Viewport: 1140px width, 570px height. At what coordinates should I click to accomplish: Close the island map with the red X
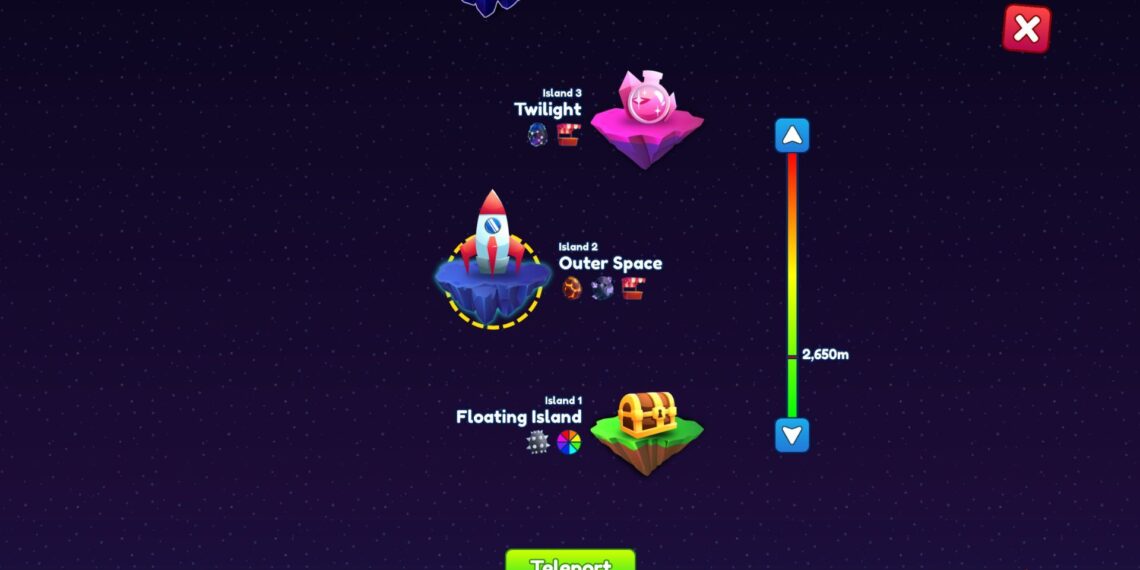(x=1026, y=29)
